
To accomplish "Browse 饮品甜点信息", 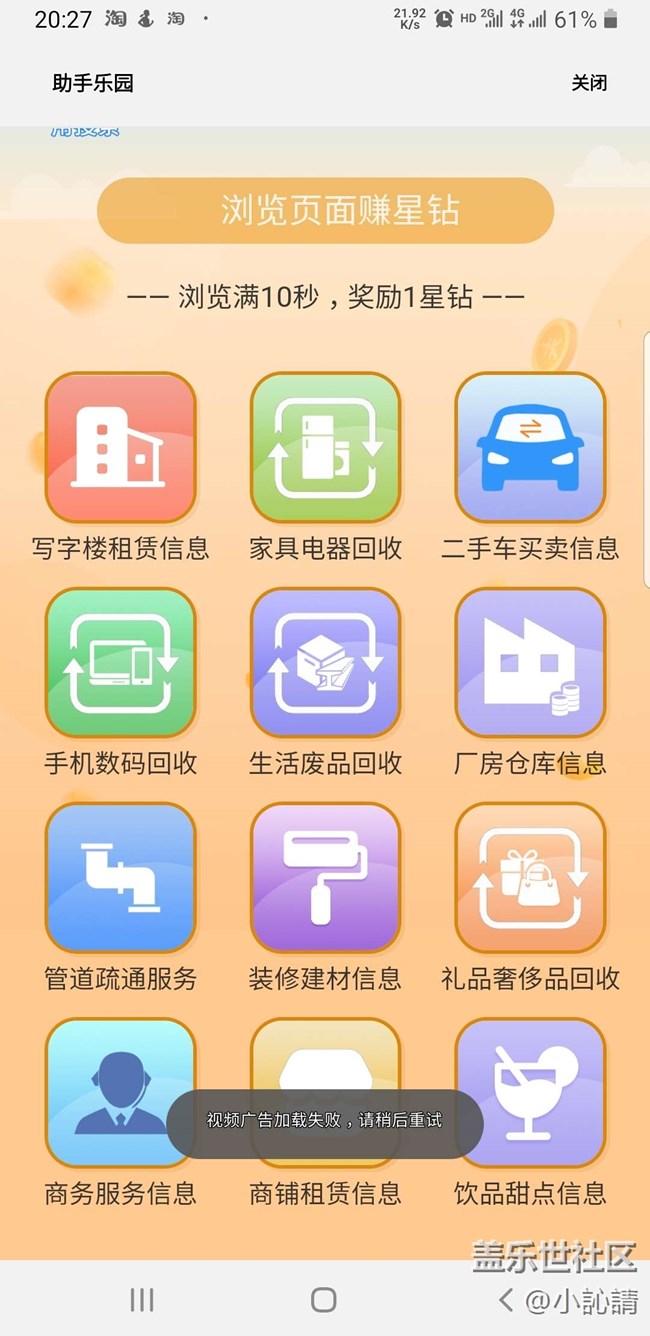I will (x=530, y=1093).
